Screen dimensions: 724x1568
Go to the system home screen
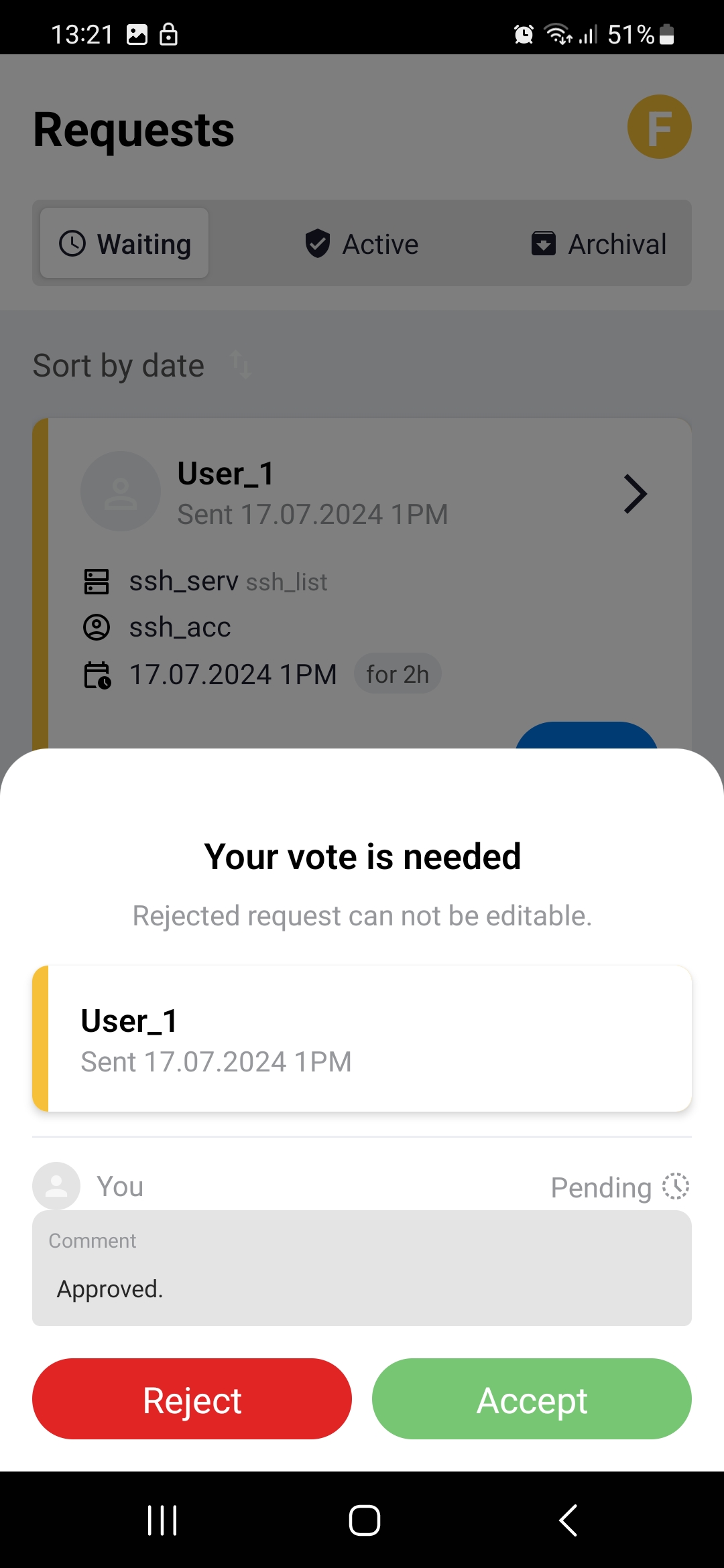364,1520
